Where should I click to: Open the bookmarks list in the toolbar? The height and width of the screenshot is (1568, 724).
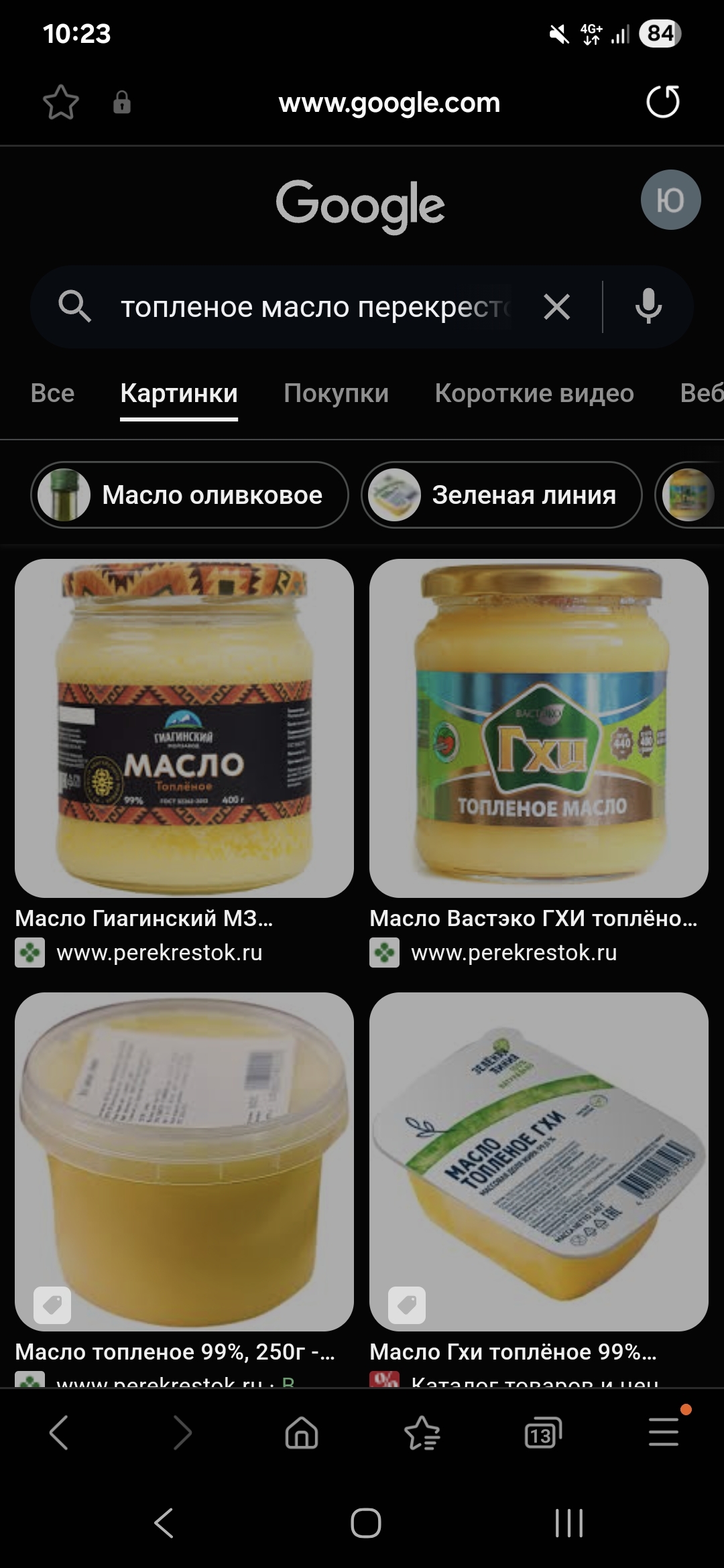click(x=422, y=1433)
